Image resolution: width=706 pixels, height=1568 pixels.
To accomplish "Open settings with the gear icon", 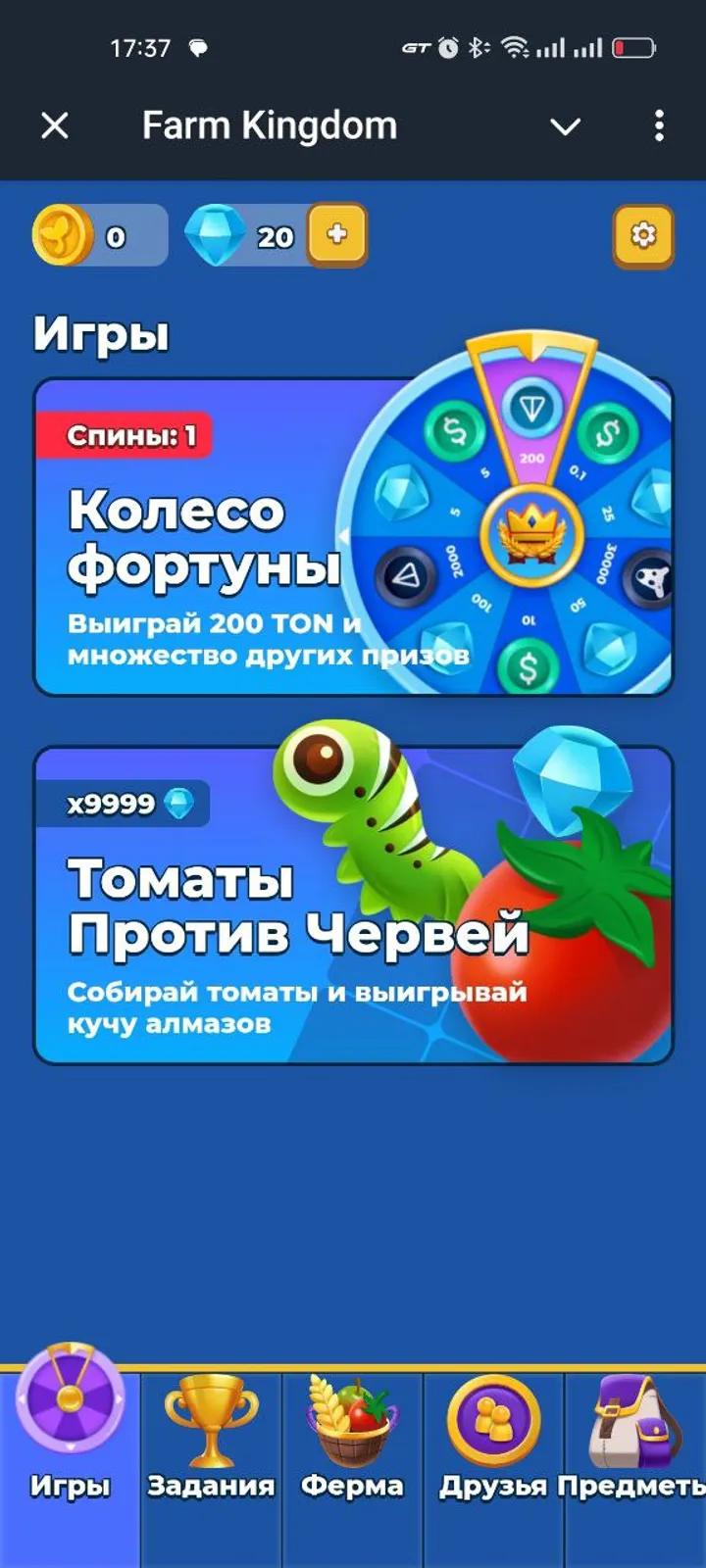I will pyautogui.click(x=643, y=235).
